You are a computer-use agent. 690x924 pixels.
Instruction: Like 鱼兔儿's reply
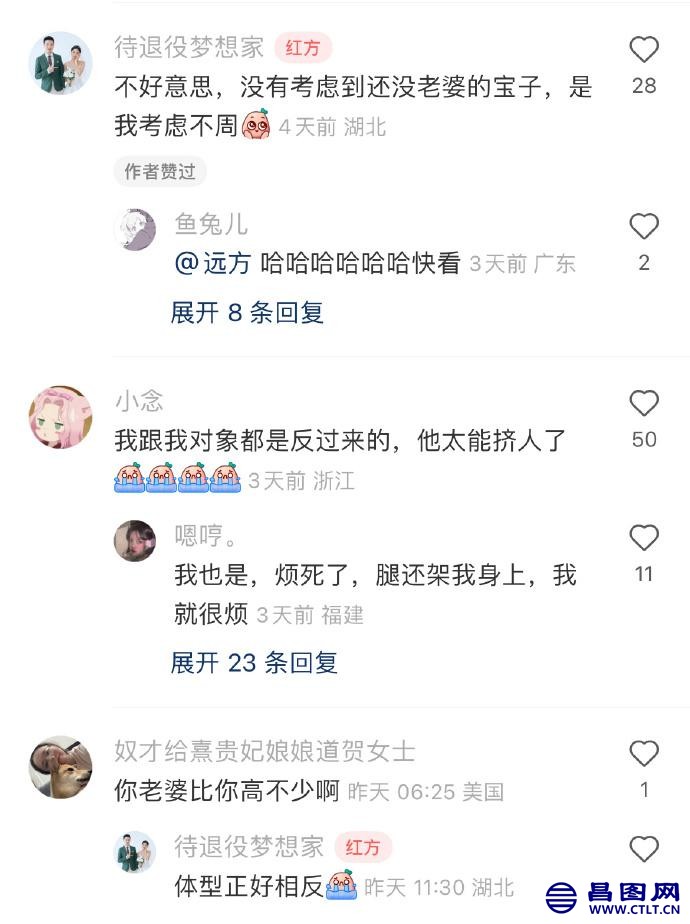644,227
